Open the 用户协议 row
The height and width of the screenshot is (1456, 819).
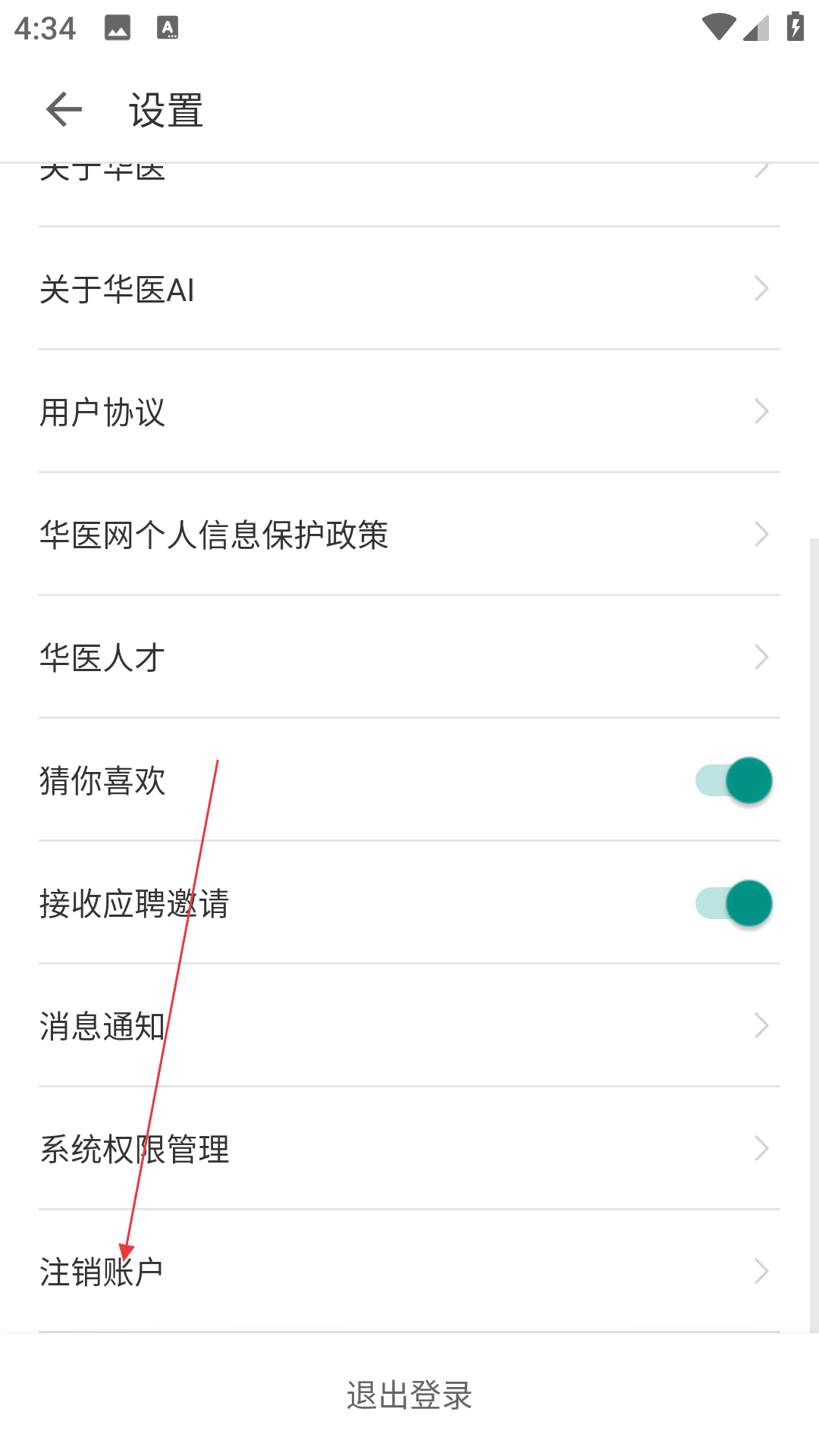click(409, 412)
